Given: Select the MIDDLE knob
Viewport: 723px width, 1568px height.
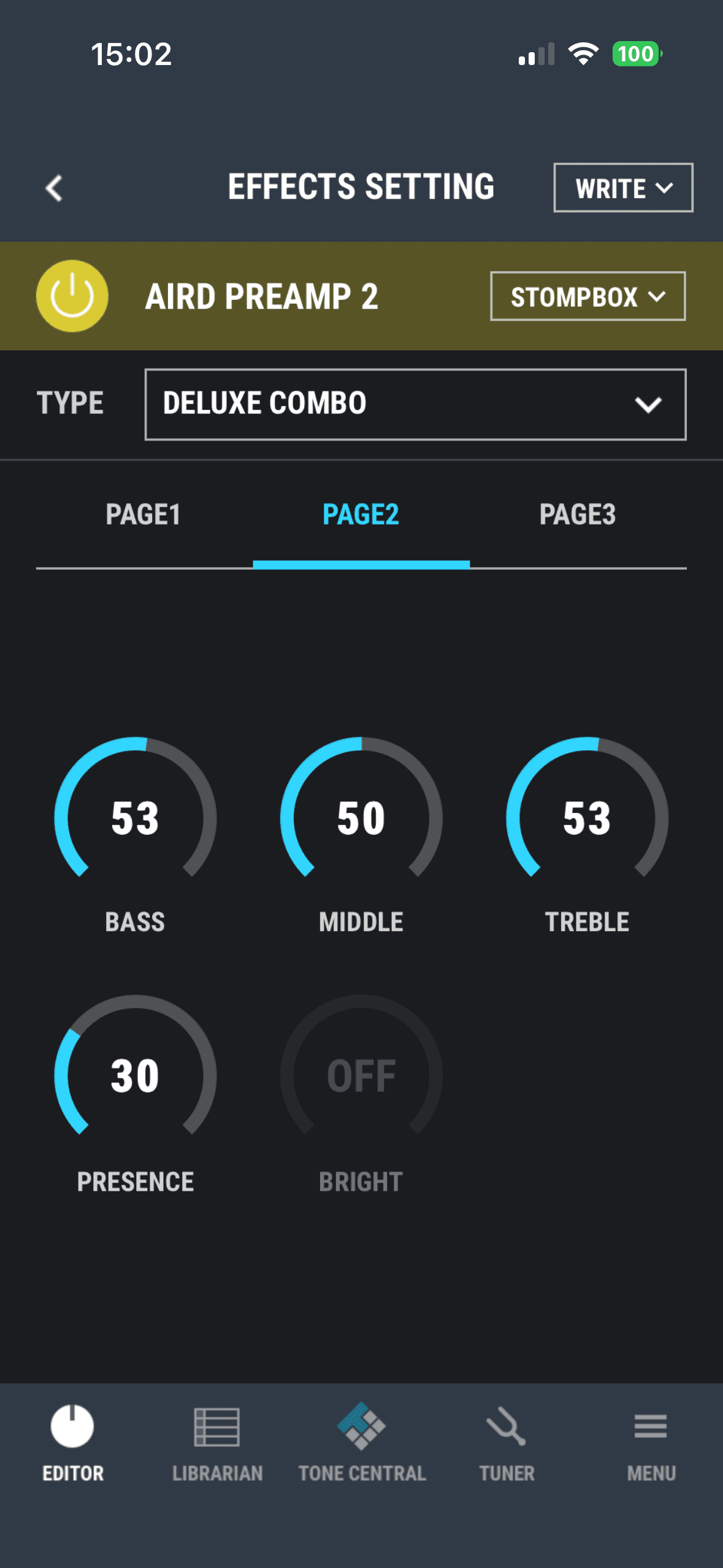Looking at the screenshot, I should 361,818.
